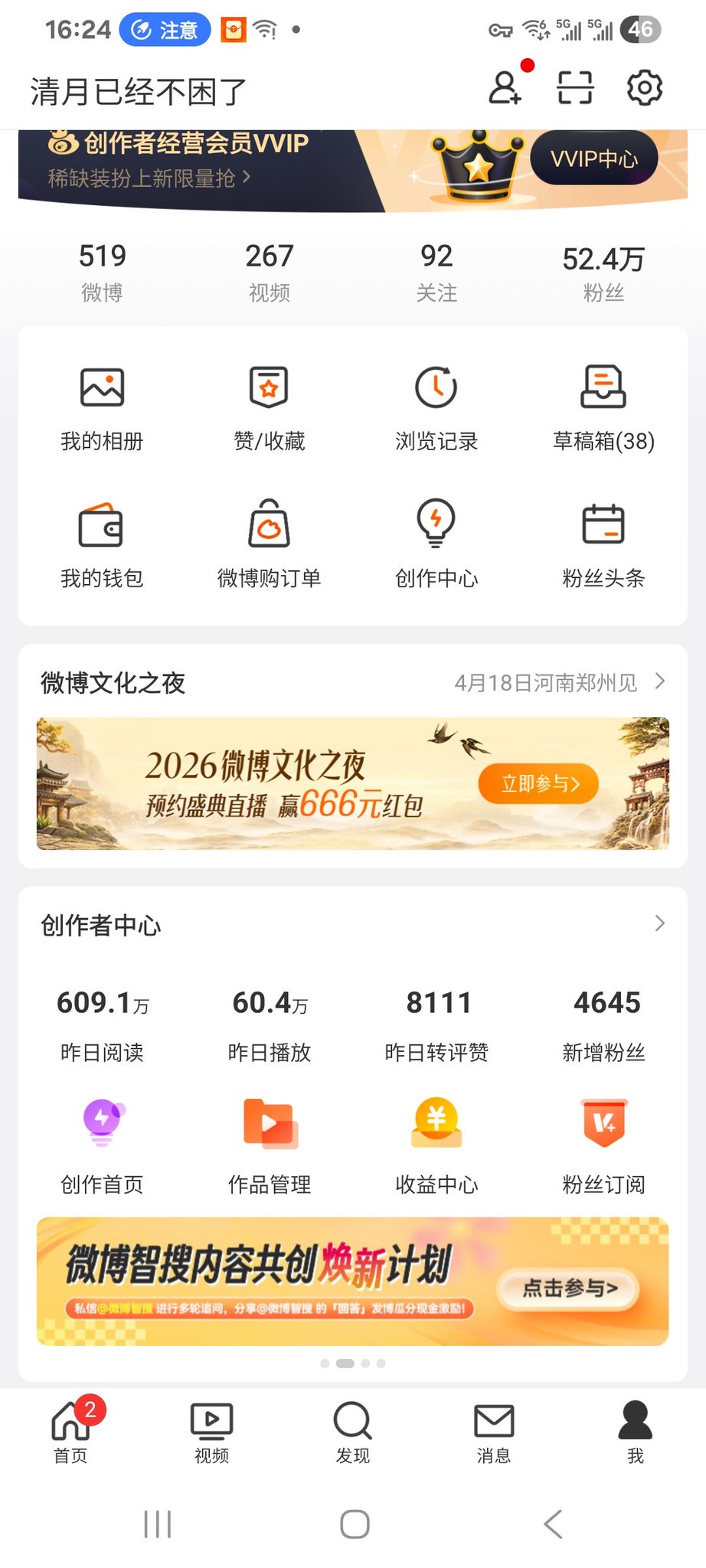Tap the system back button
706x1568 pixels.
[x=553, y=1524]
